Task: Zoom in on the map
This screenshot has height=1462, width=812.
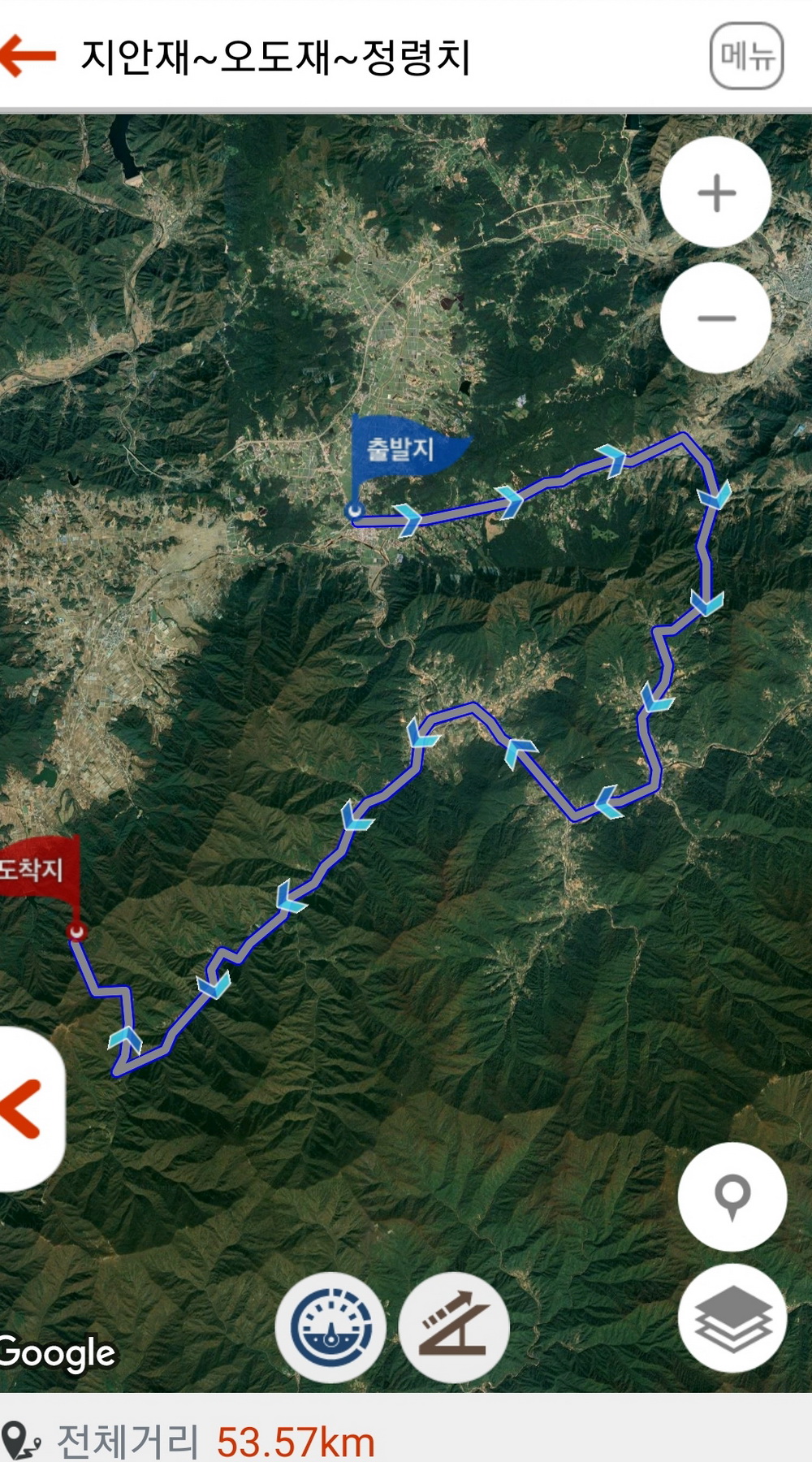Action: pyautogui.click(x=715, y=192)
